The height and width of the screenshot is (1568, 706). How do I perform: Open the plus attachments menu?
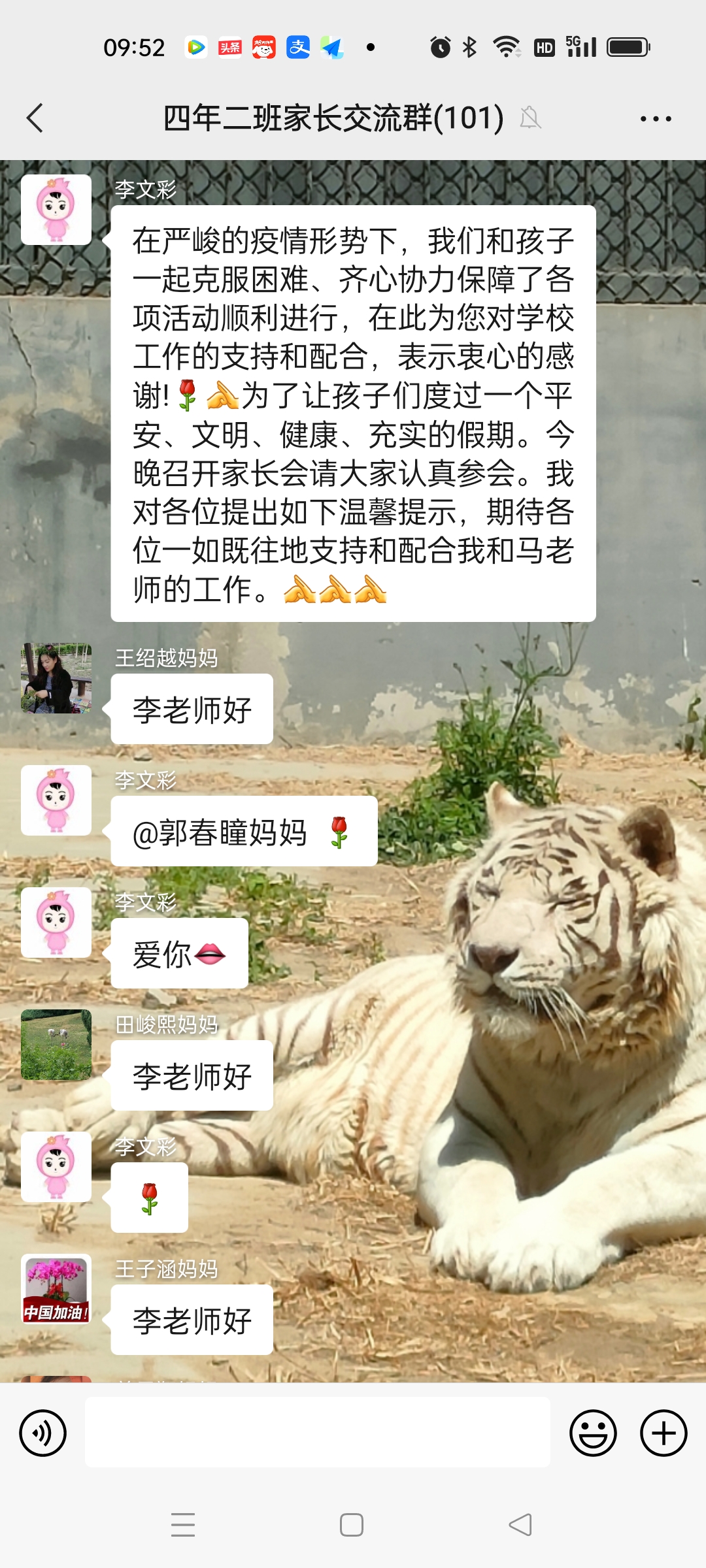pos(664,1433)
